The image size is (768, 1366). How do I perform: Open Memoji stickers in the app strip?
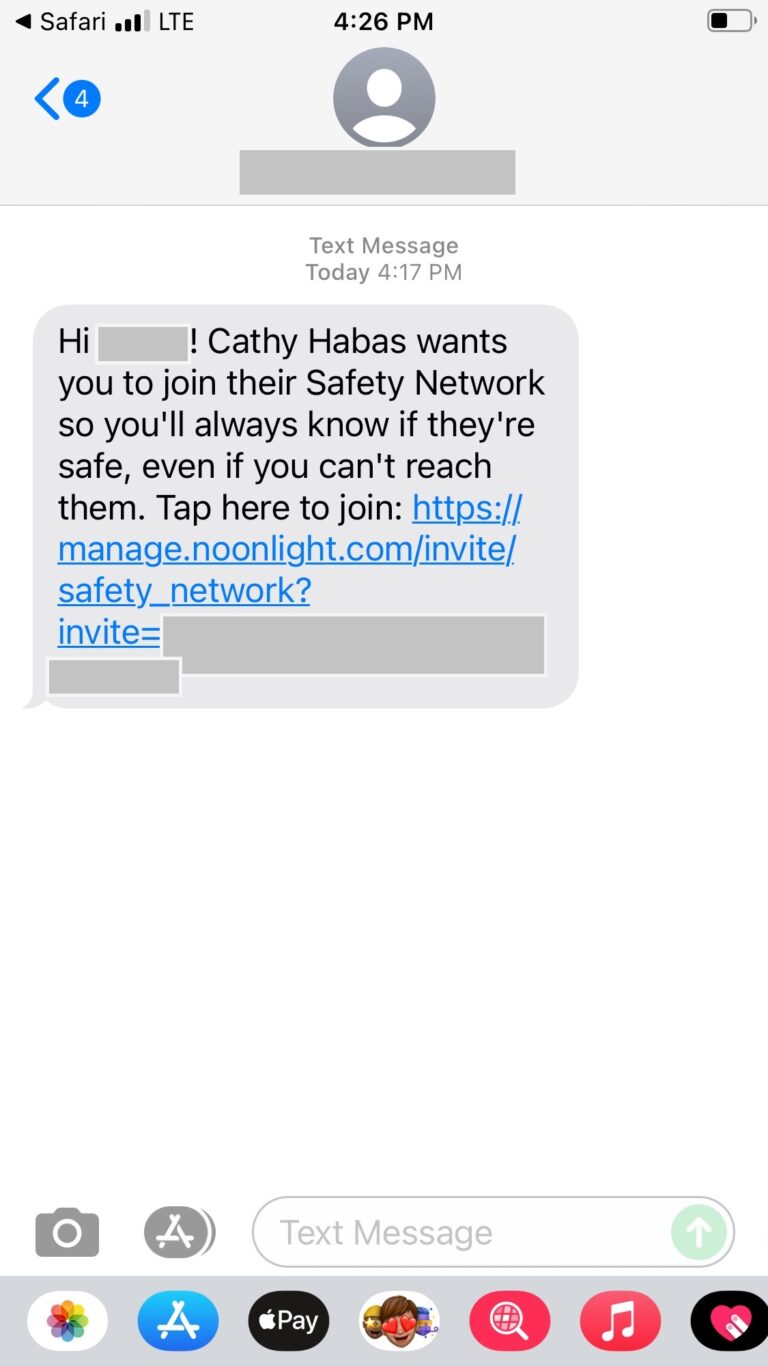point(399,1321)
